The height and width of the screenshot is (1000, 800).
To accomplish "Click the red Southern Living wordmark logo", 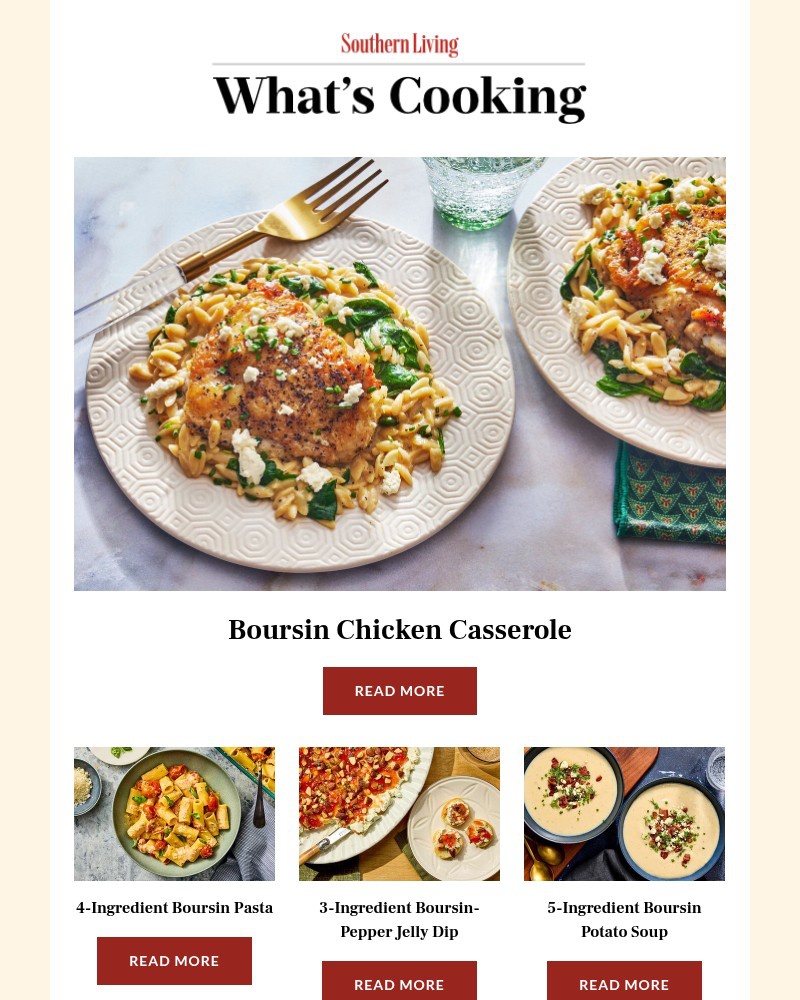I will 400,45.
